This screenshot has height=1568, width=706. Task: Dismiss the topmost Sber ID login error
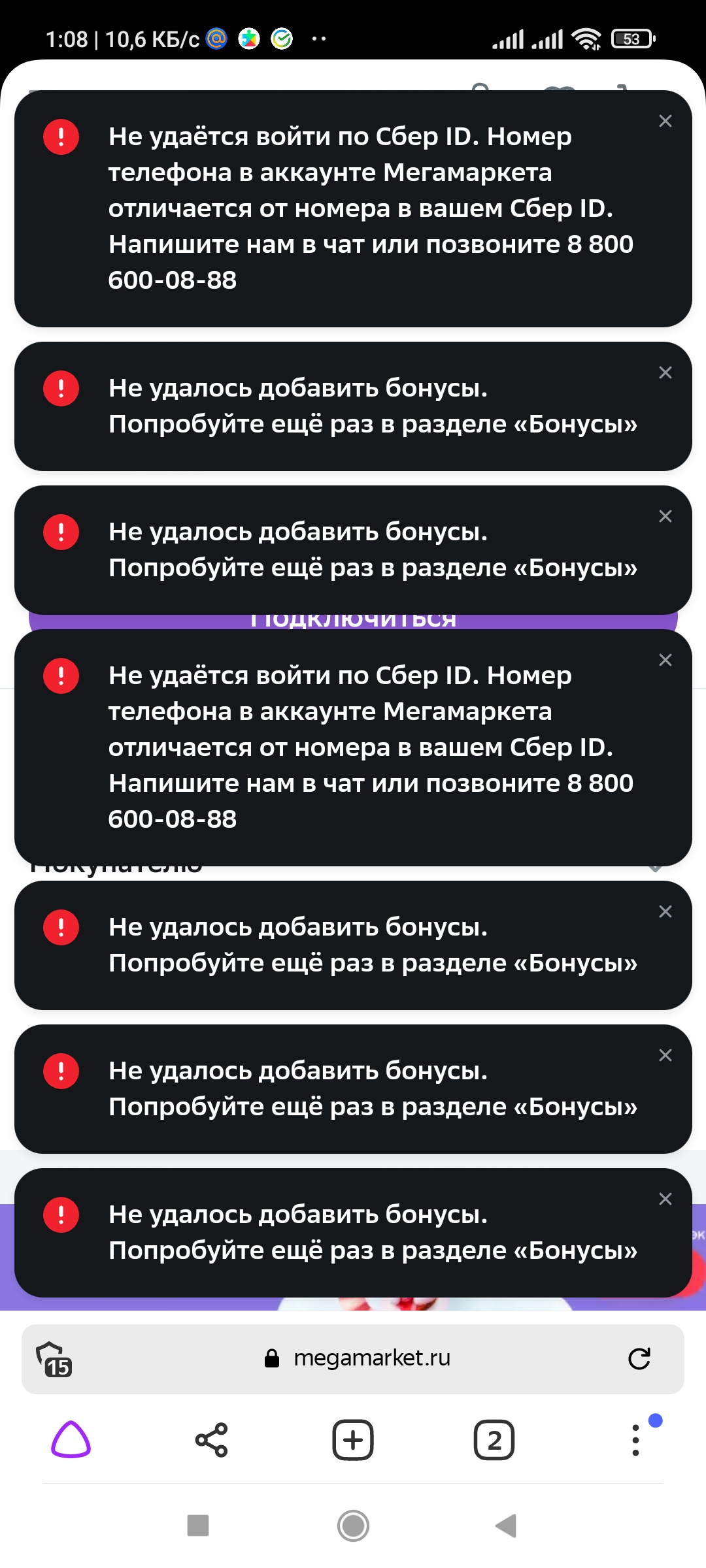(665, 121)
